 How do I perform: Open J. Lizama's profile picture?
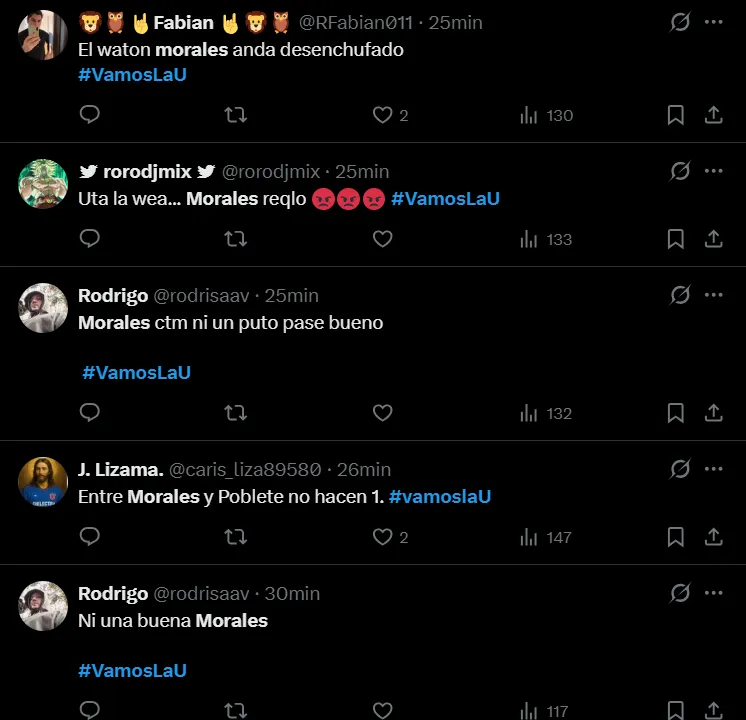point(43,483)
